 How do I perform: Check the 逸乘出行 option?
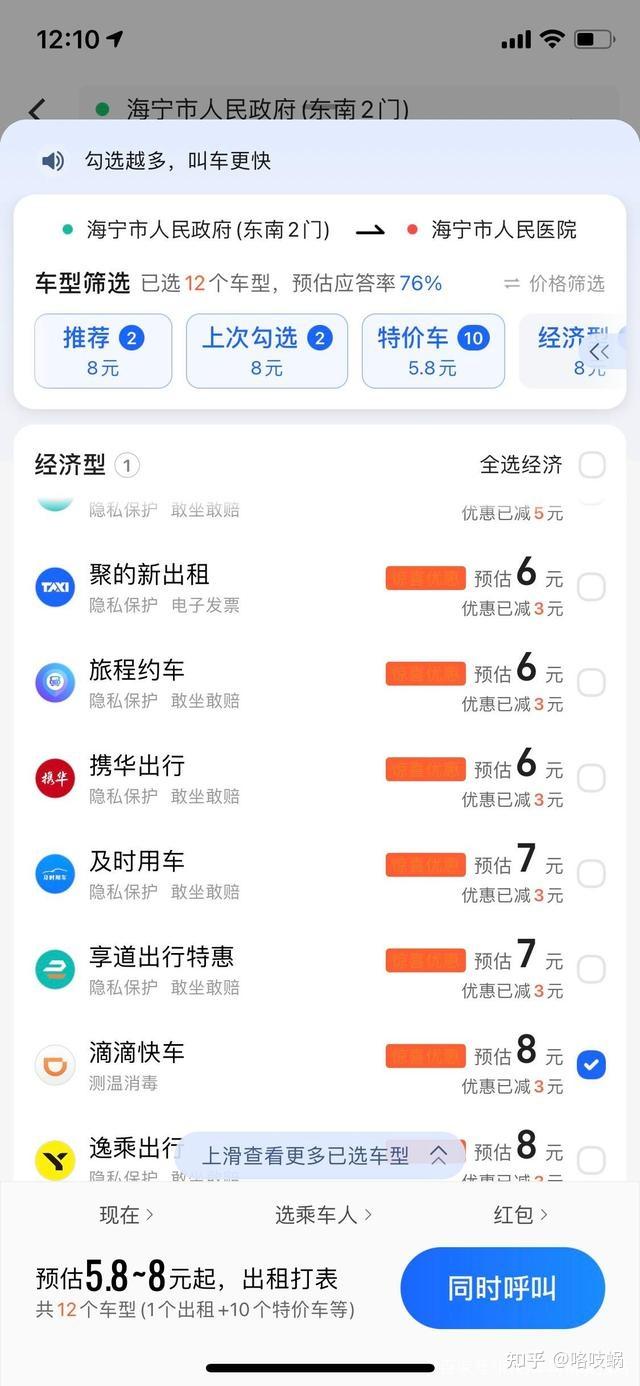[591, 1160]
